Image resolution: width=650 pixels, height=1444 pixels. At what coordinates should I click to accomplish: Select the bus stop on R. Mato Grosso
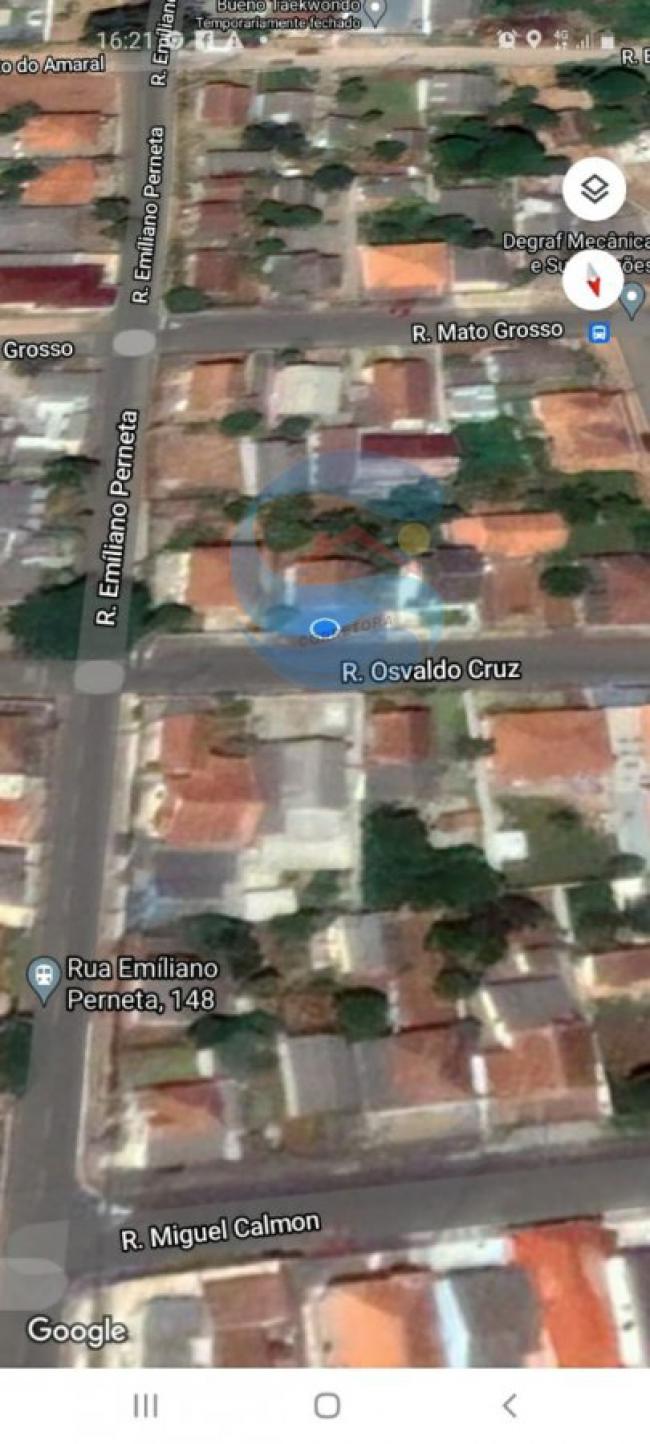600,332
